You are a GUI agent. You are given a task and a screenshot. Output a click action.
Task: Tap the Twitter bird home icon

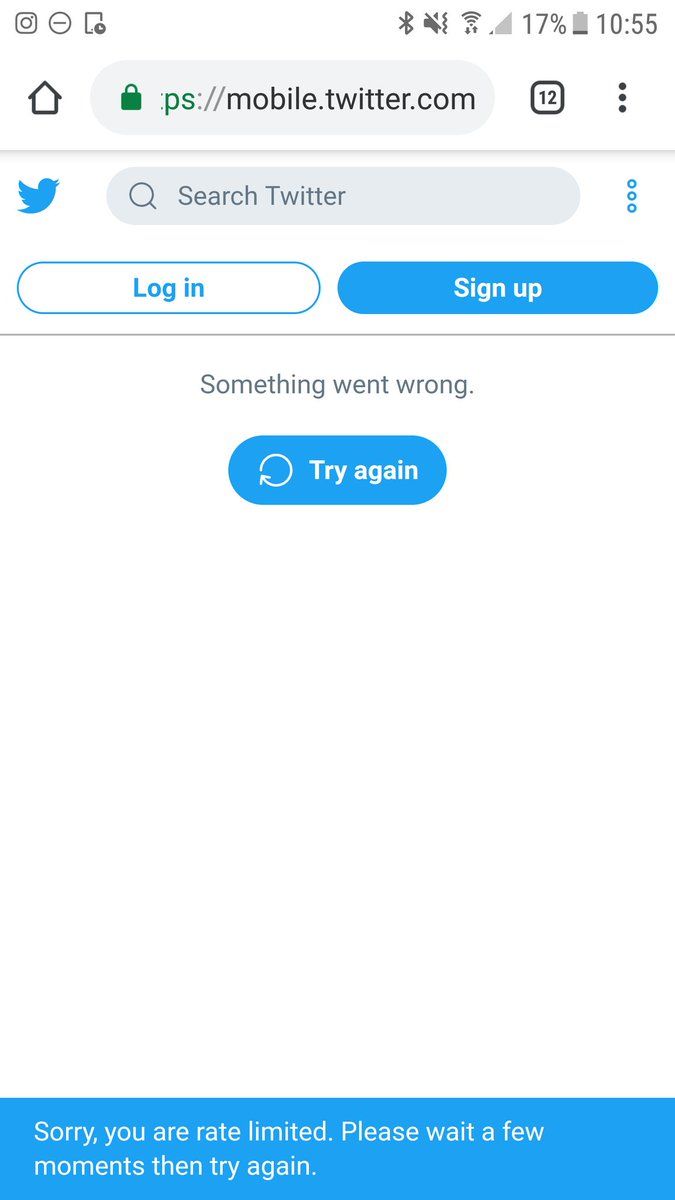(x=39, y=196)
